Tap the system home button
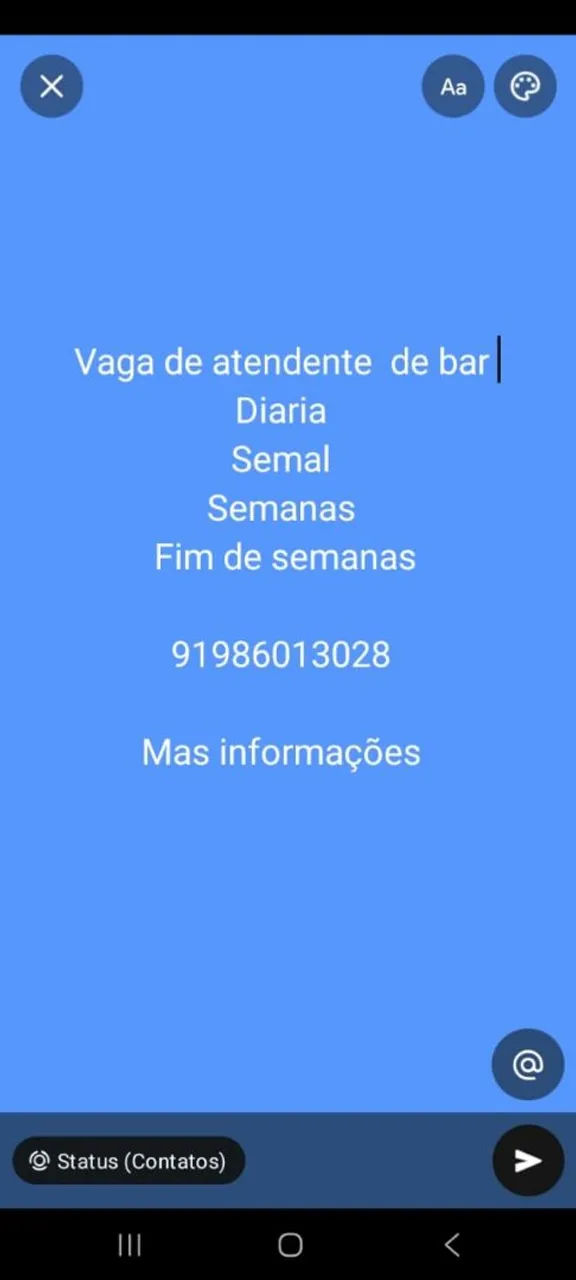576x1280 pixels. coord(290,1244)
